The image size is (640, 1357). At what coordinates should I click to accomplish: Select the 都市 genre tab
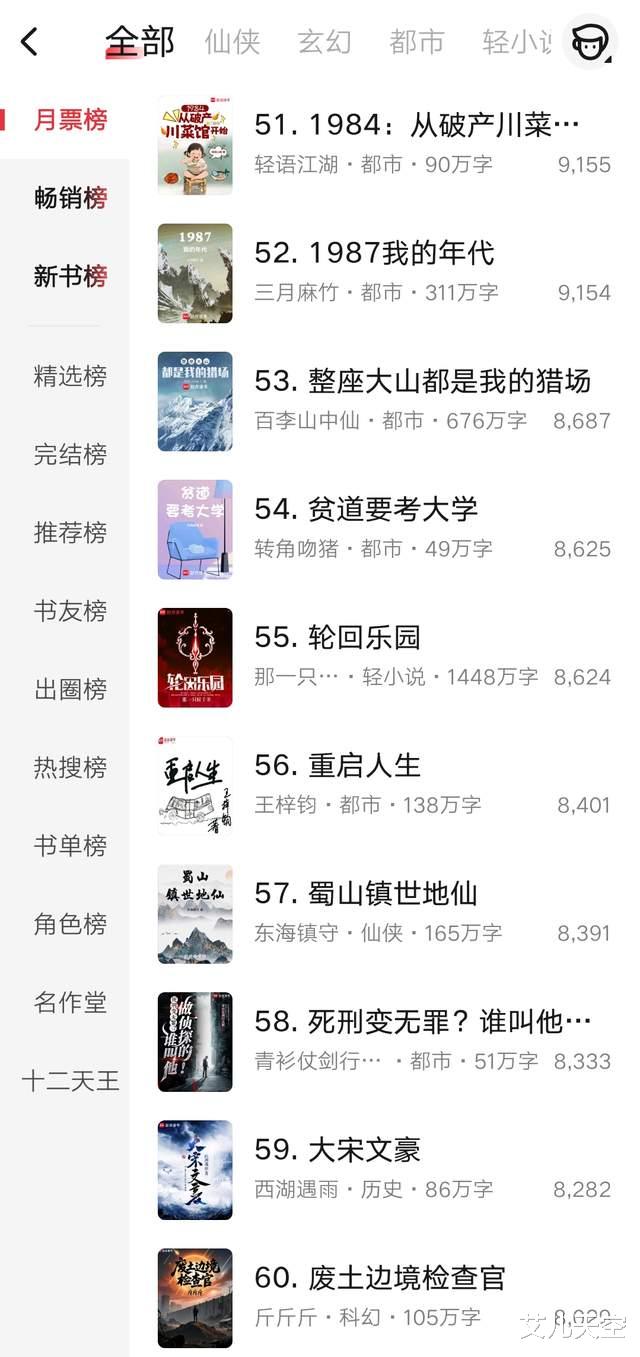click(417, 42)
